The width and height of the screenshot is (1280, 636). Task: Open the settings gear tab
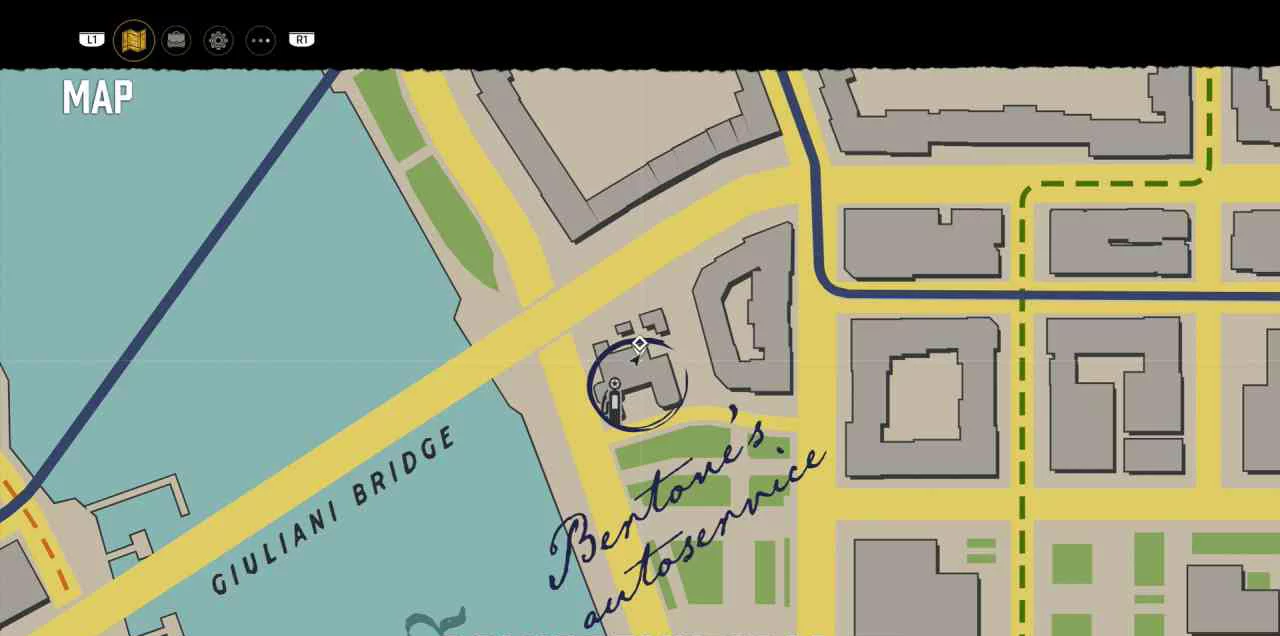[218, 40]
